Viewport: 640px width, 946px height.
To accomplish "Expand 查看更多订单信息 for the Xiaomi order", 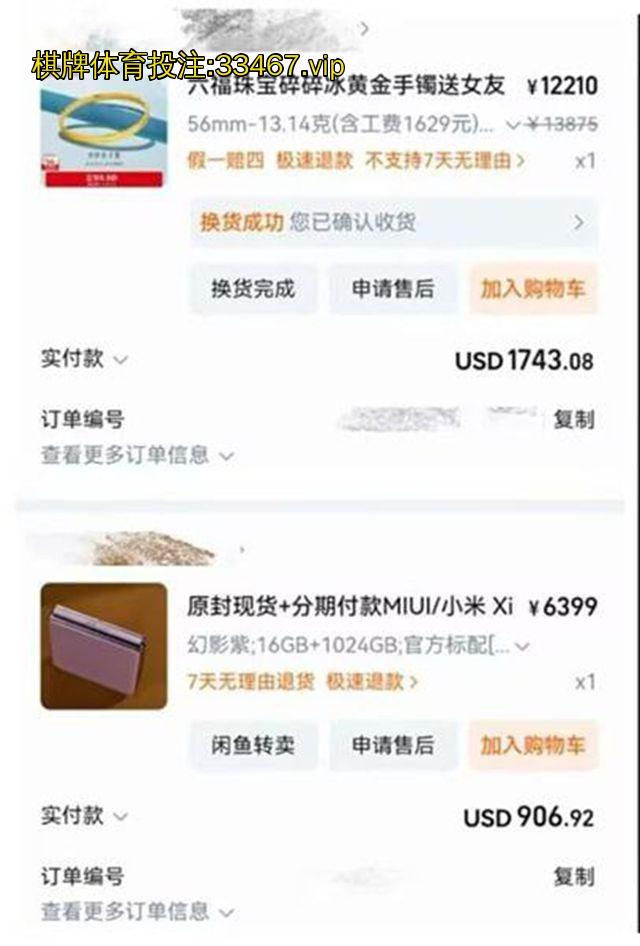I will click(x=137, y=912).
